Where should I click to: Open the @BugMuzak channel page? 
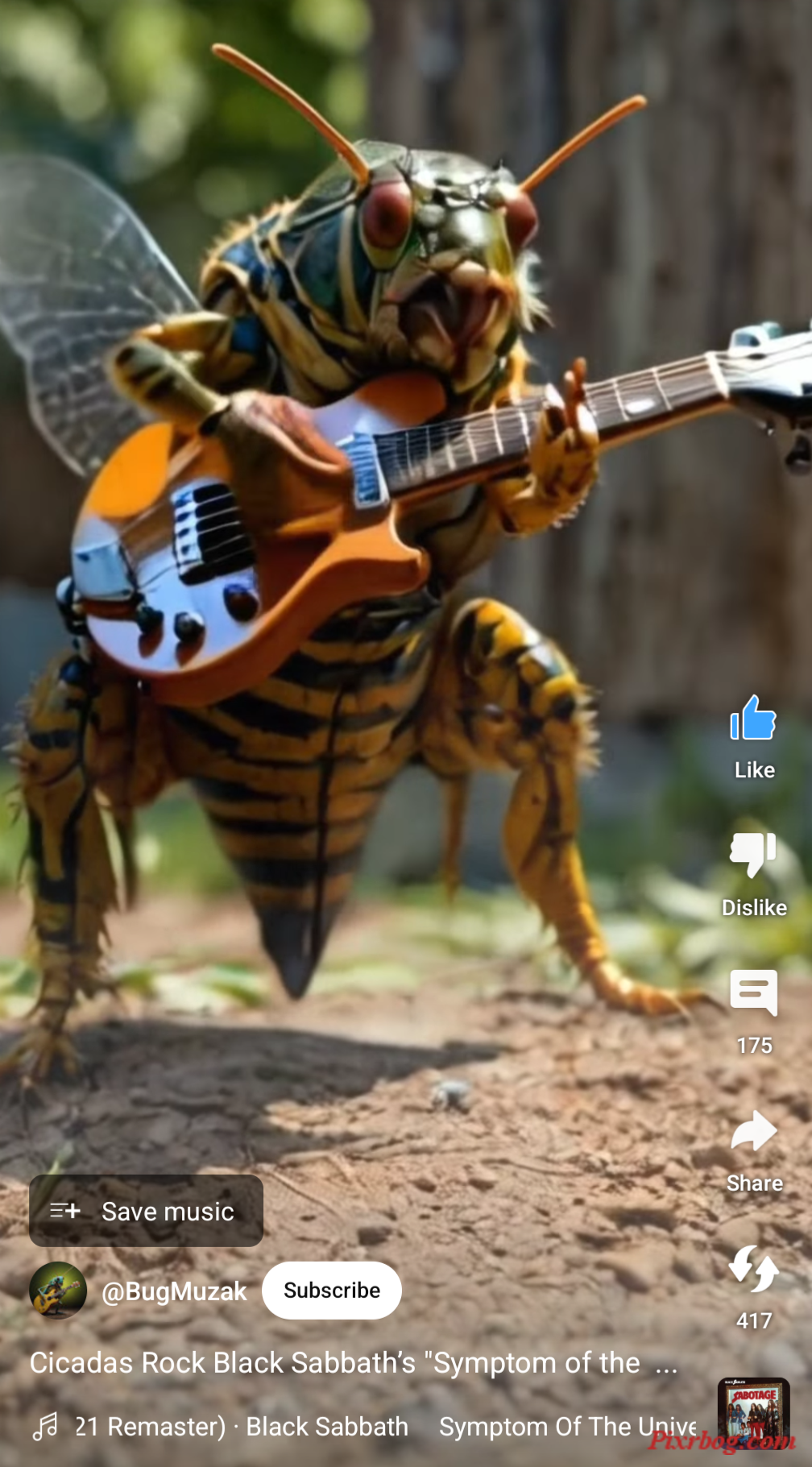(174, 1291)
